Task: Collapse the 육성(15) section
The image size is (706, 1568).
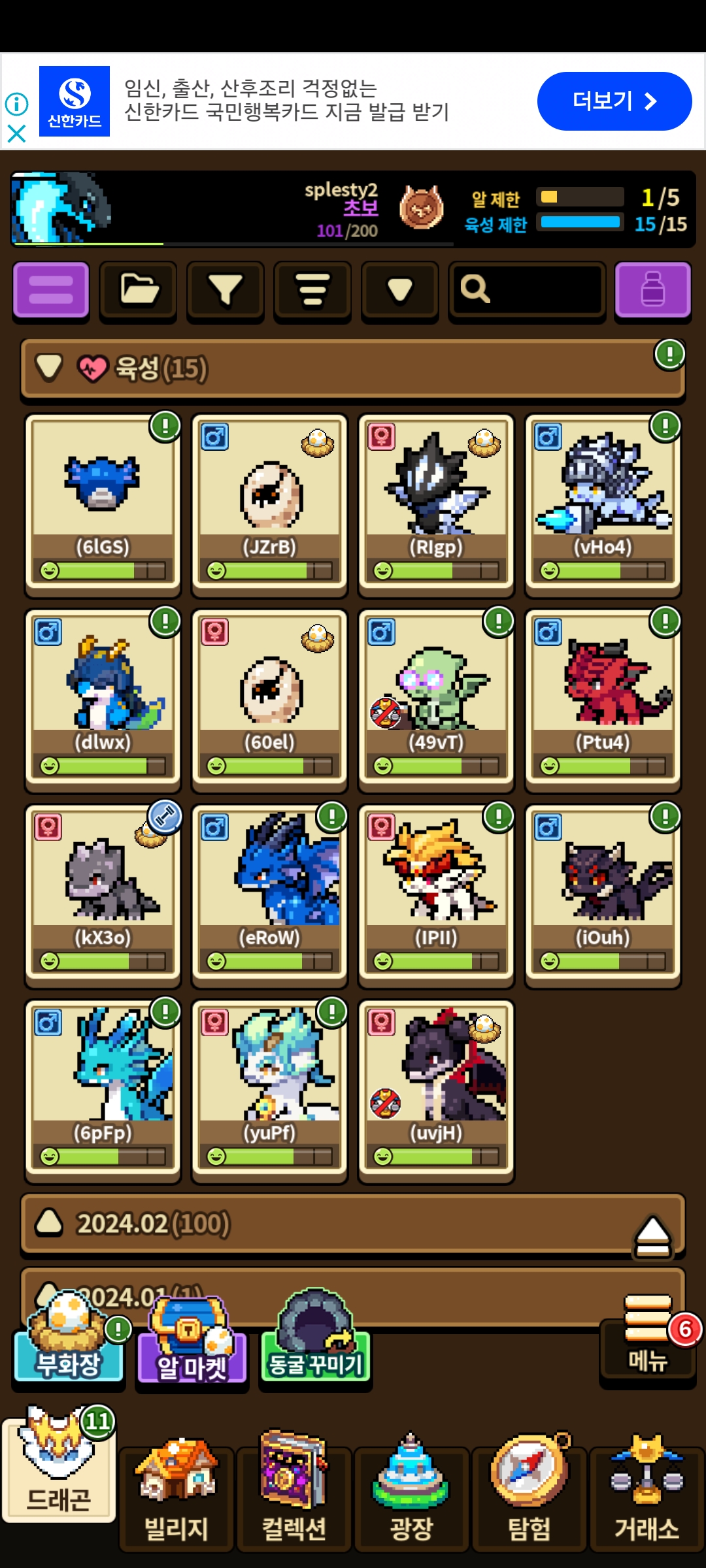Action: (x=50, y=368)
